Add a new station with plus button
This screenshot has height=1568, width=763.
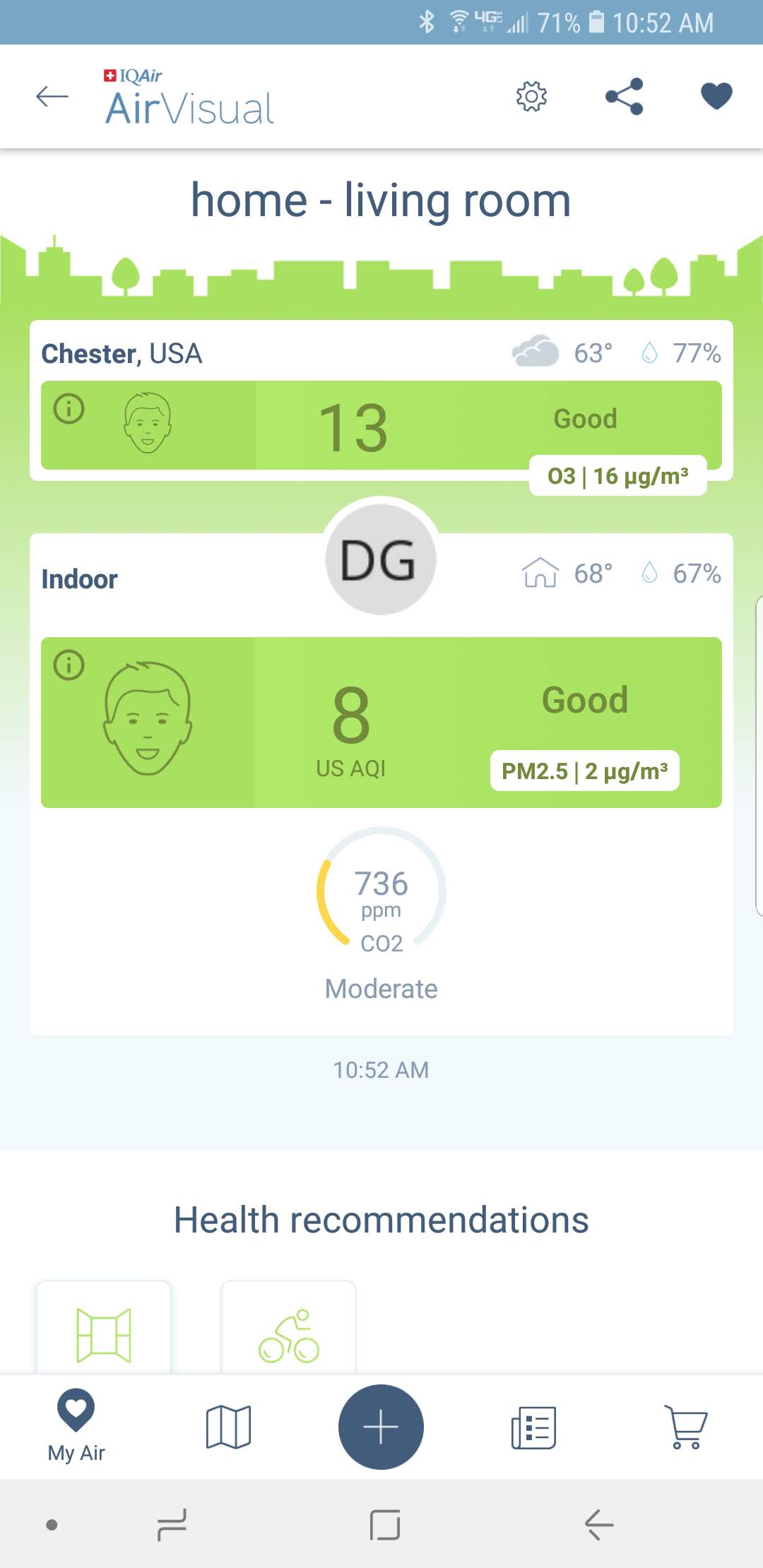(381, 1425)
